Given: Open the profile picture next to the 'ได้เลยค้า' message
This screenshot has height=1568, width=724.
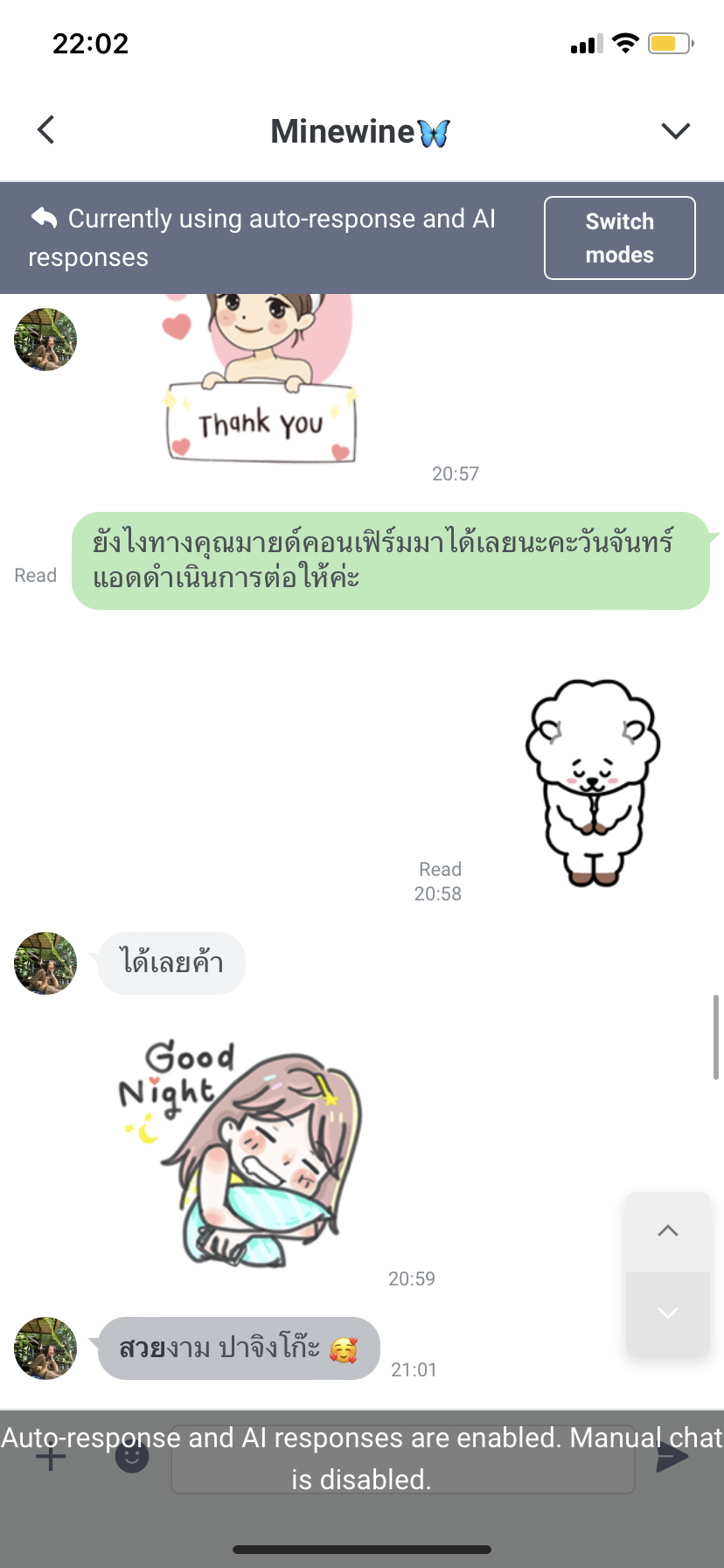Looking at the screenshot, I should 45,963.
